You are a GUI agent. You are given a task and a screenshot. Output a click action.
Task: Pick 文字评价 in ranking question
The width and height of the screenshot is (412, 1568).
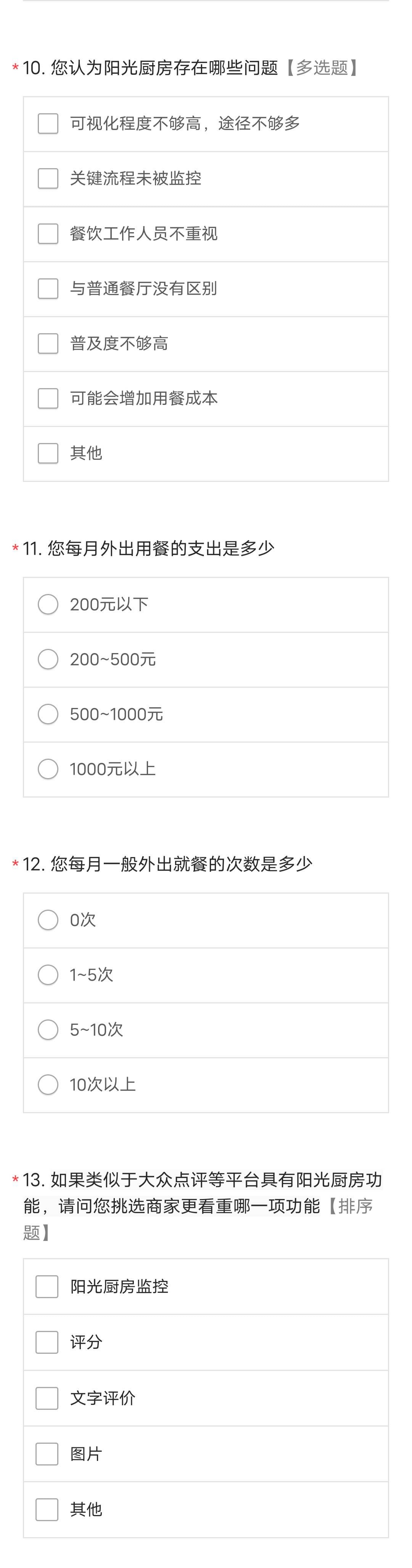coord(47,1398)
